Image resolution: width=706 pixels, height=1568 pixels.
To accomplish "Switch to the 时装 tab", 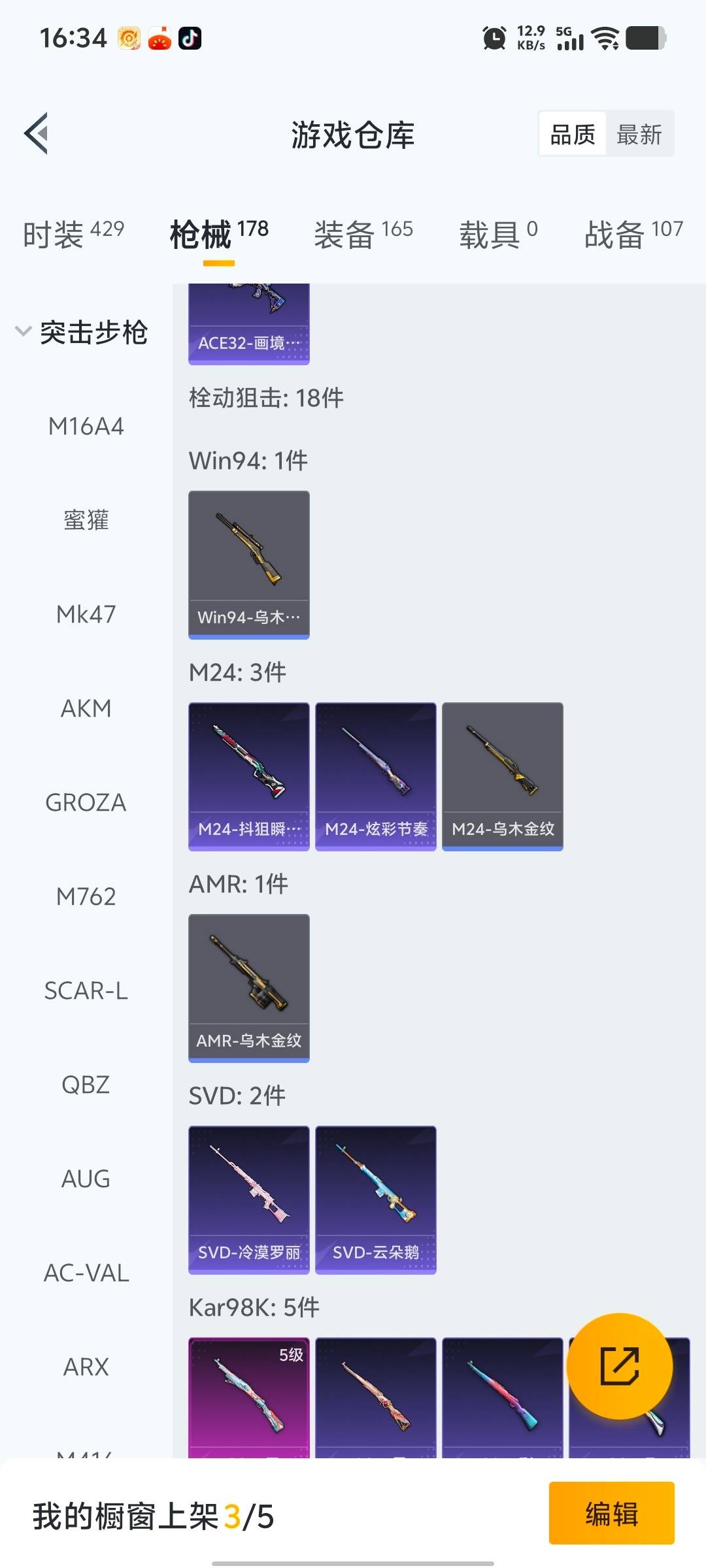I will (x=73, y=235).
